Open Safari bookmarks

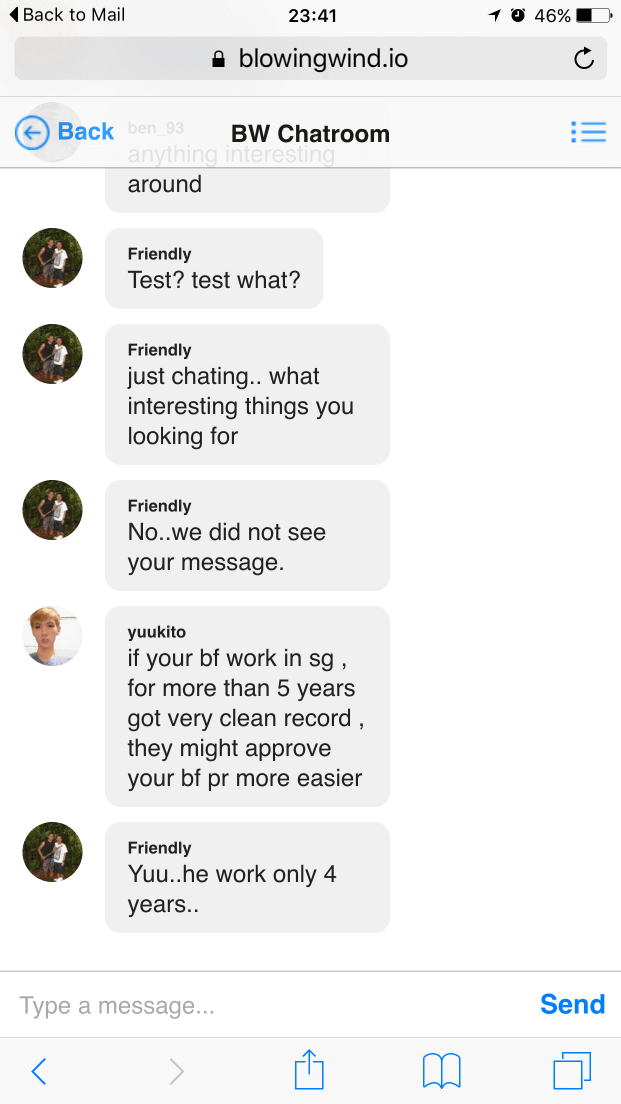click(x=441, y=1072)
